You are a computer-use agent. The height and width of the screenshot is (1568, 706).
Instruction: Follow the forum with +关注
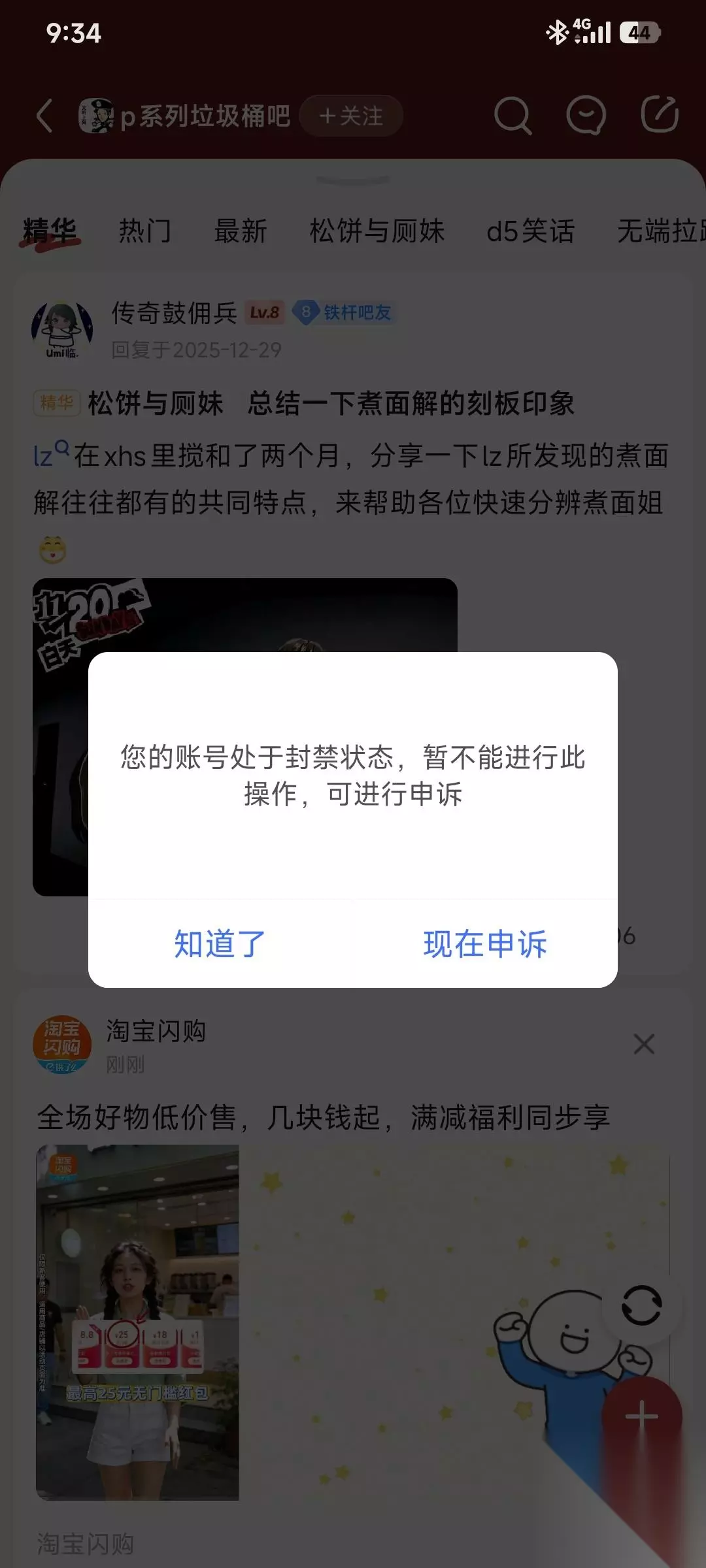351,116
